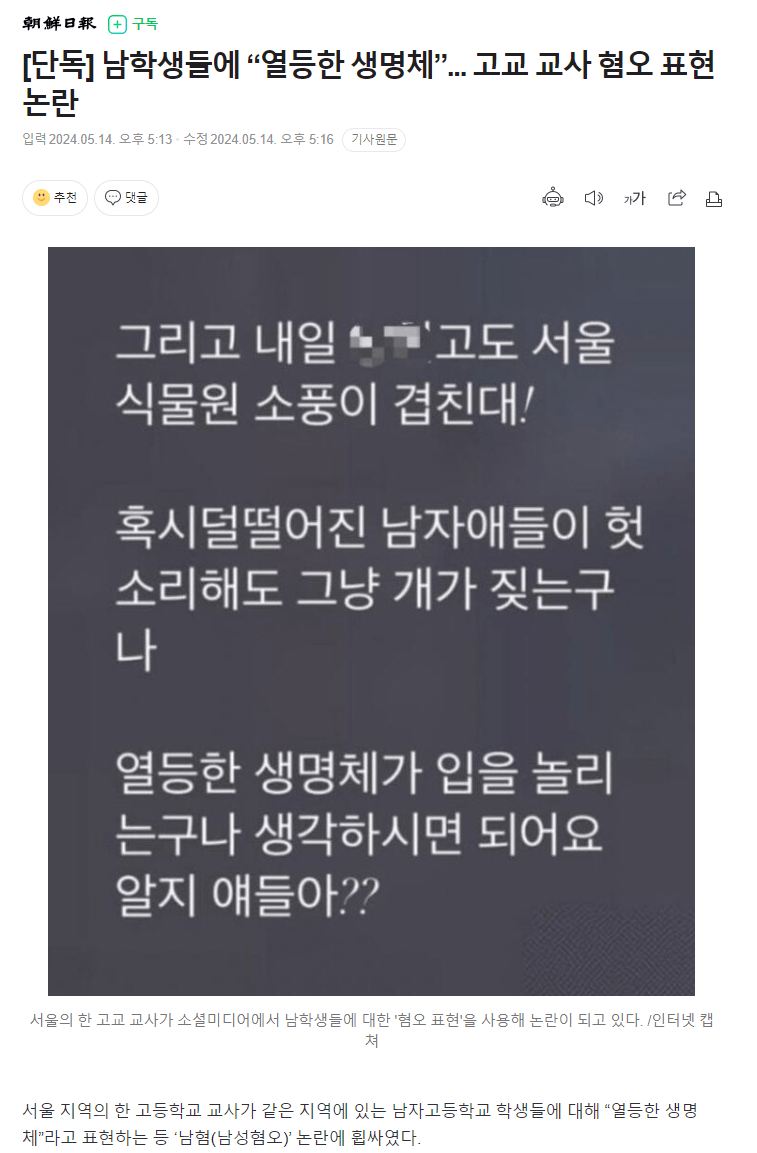
Task: Open the 댓글 comments section
Action: [126, 198]
